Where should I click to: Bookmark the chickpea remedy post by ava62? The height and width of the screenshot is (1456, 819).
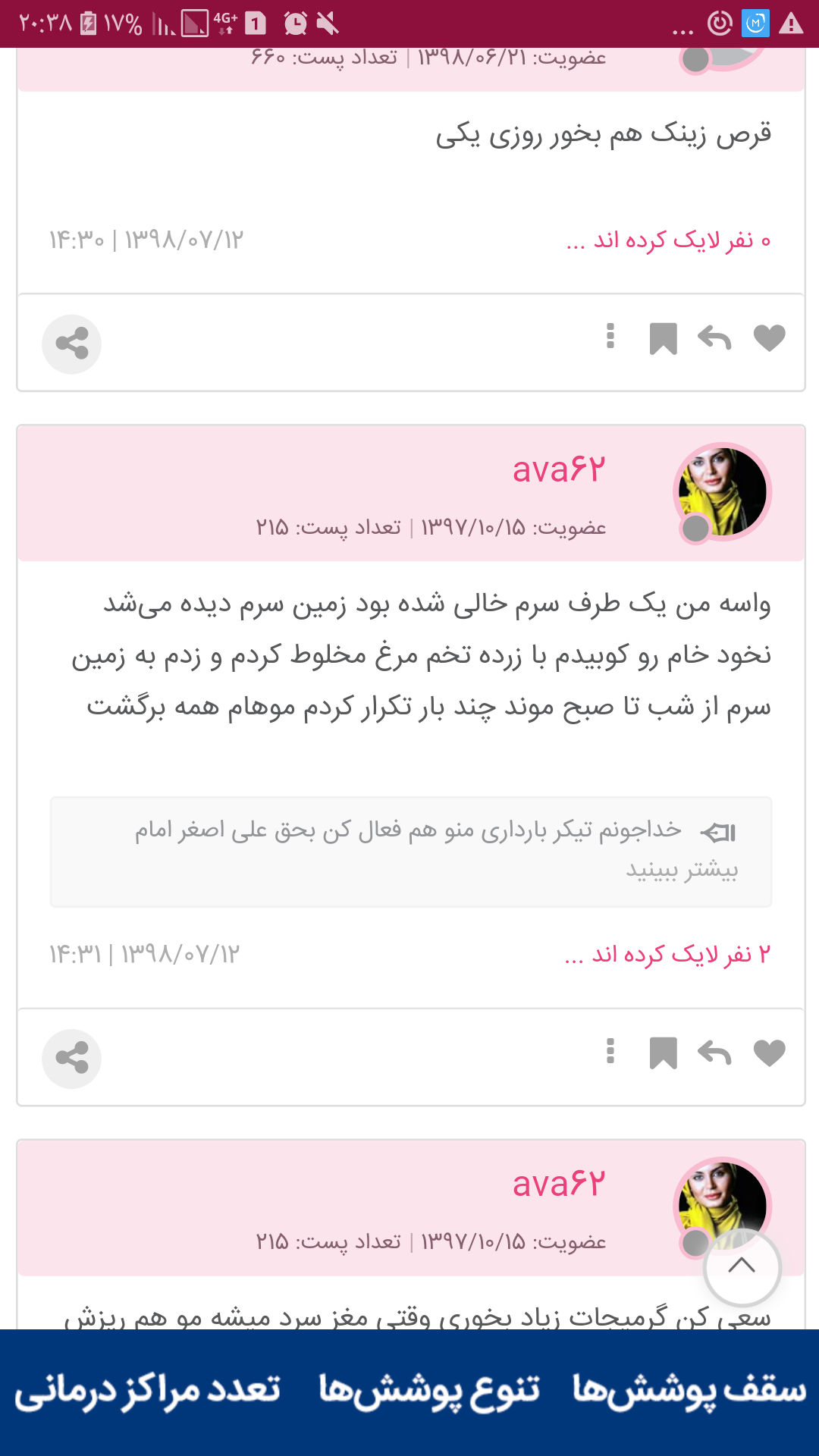[663, 1054]
